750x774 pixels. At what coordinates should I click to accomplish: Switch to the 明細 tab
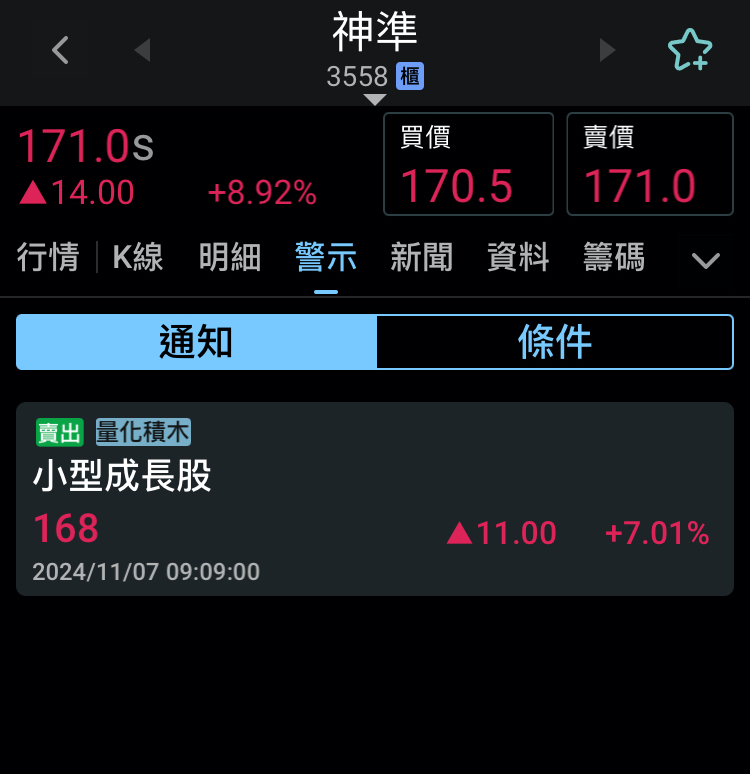coord(230,258)
